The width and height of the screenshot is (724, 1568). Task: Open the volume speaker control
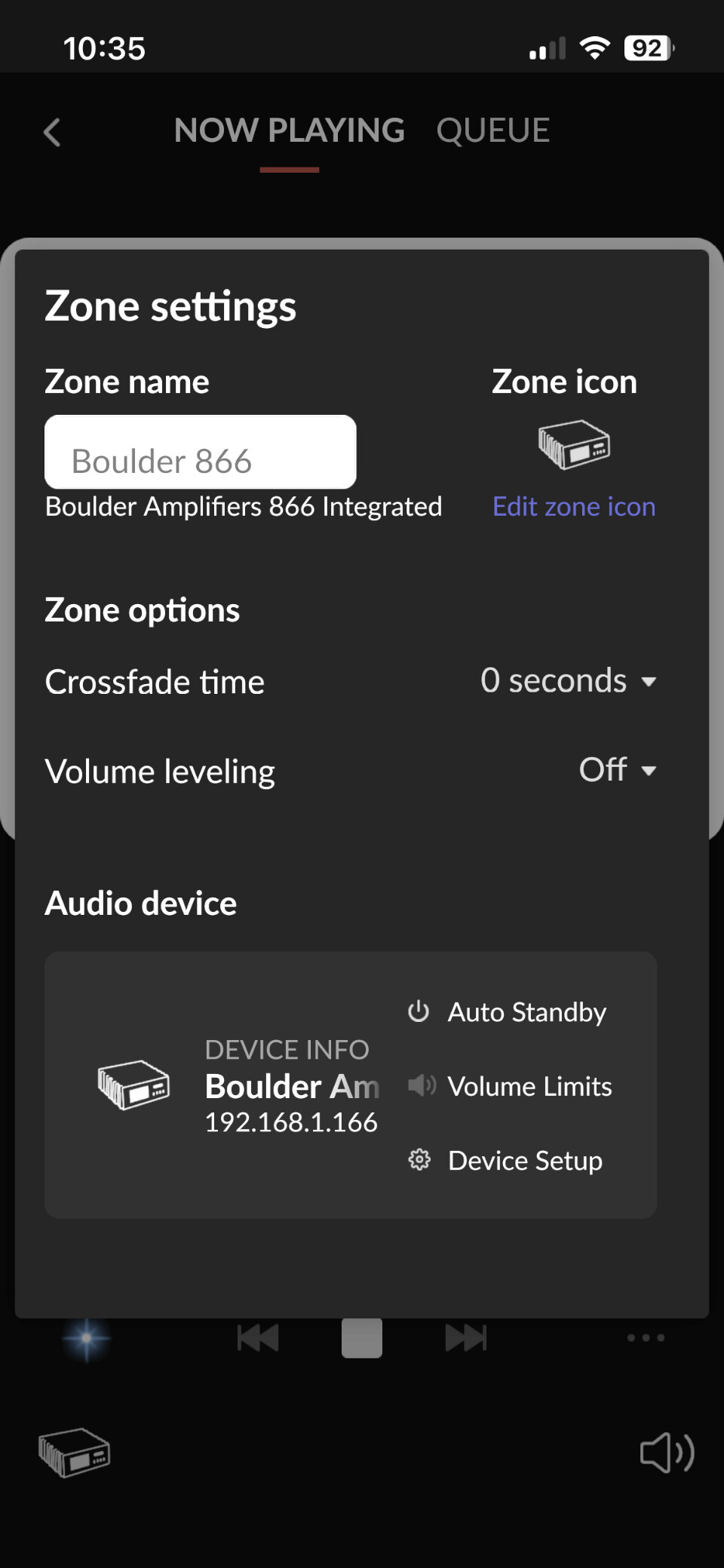666,1452
